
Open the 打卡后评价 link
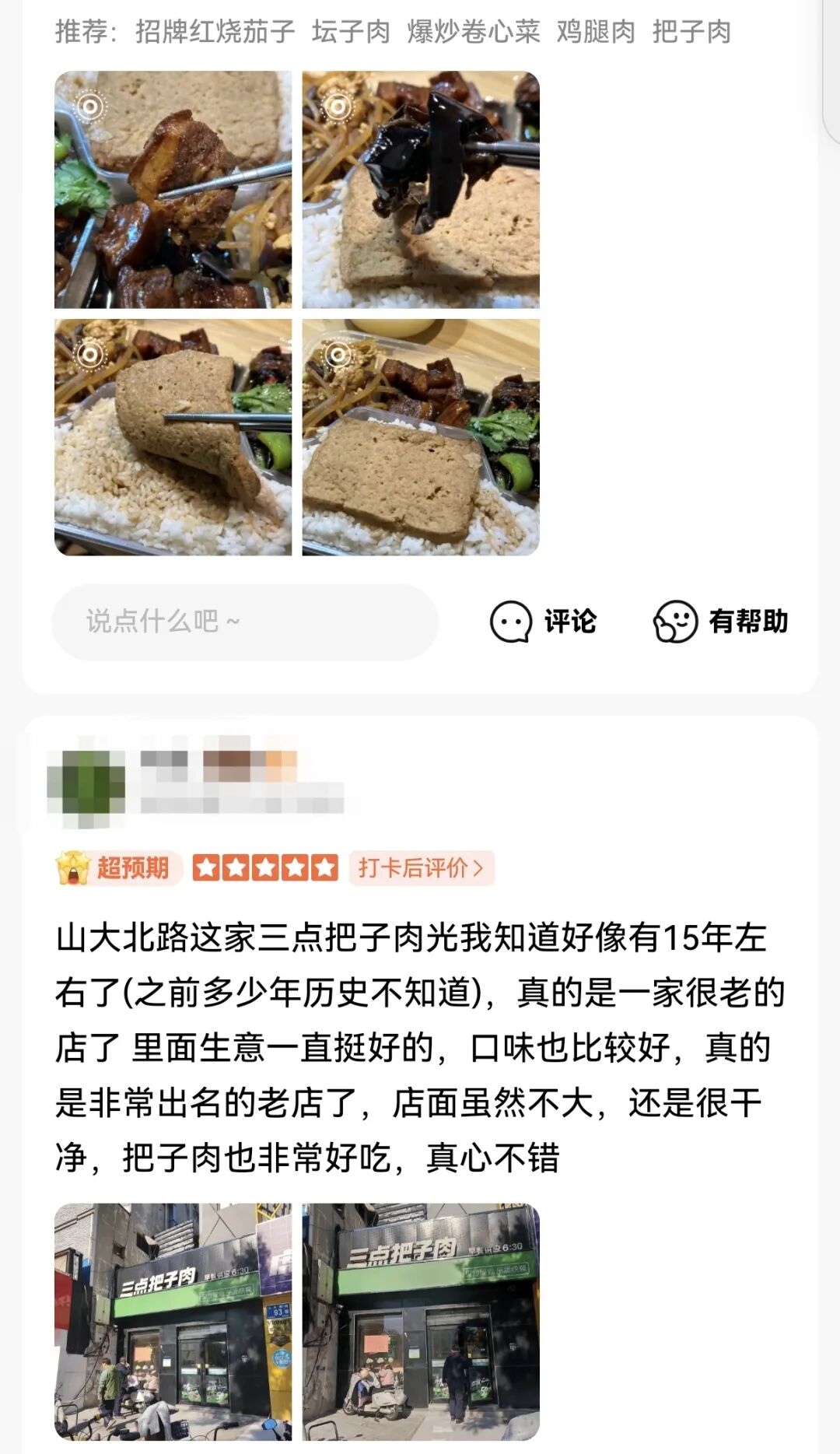(x=421, y=867)
